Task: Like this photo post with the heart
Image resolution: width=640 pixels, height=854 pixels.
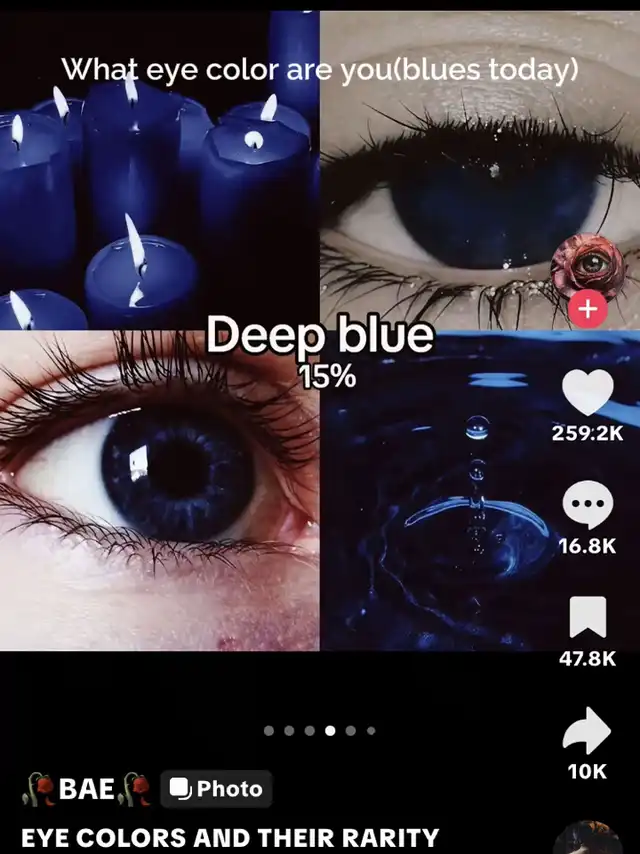Action: point(587,392)
